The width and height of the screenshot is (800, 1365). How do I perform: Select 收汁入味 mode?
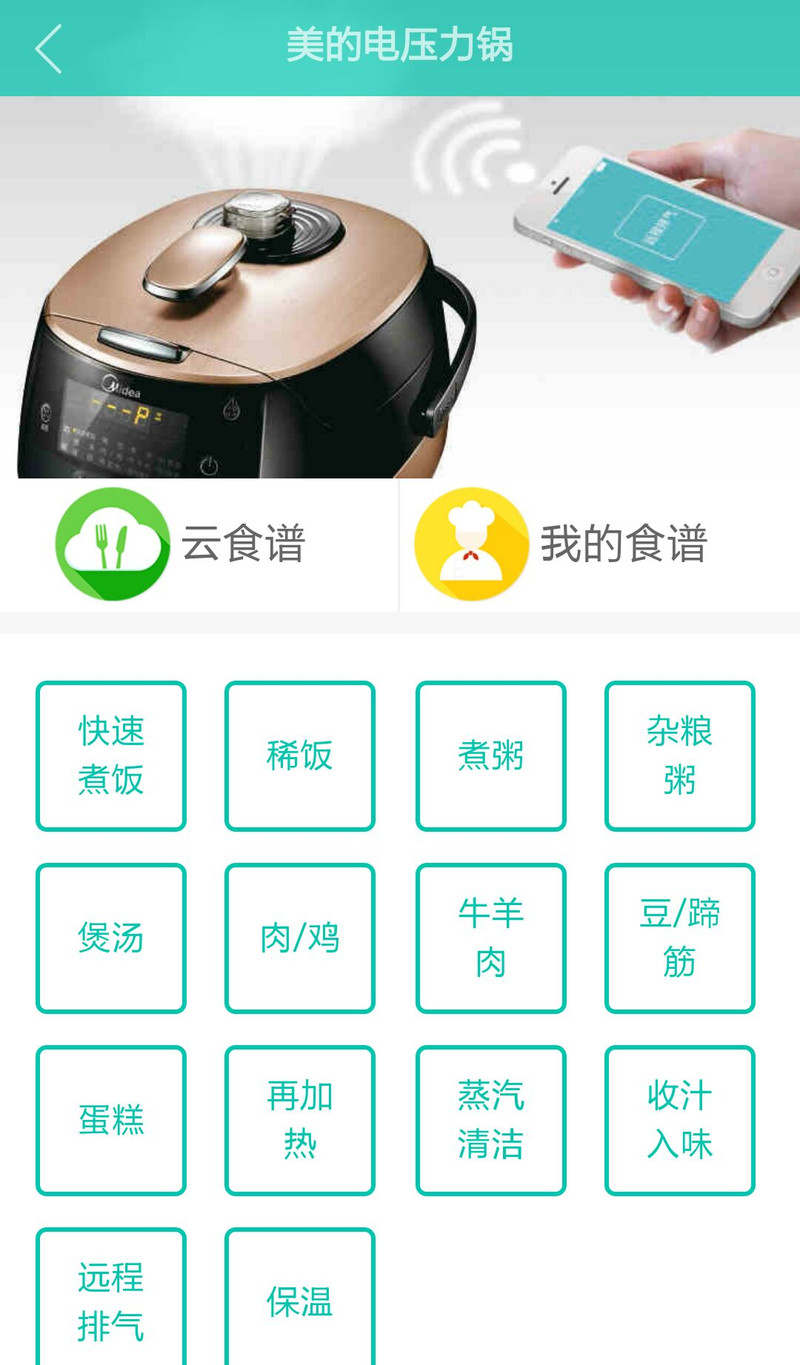pyautogui.click(x=680, y=1120)
